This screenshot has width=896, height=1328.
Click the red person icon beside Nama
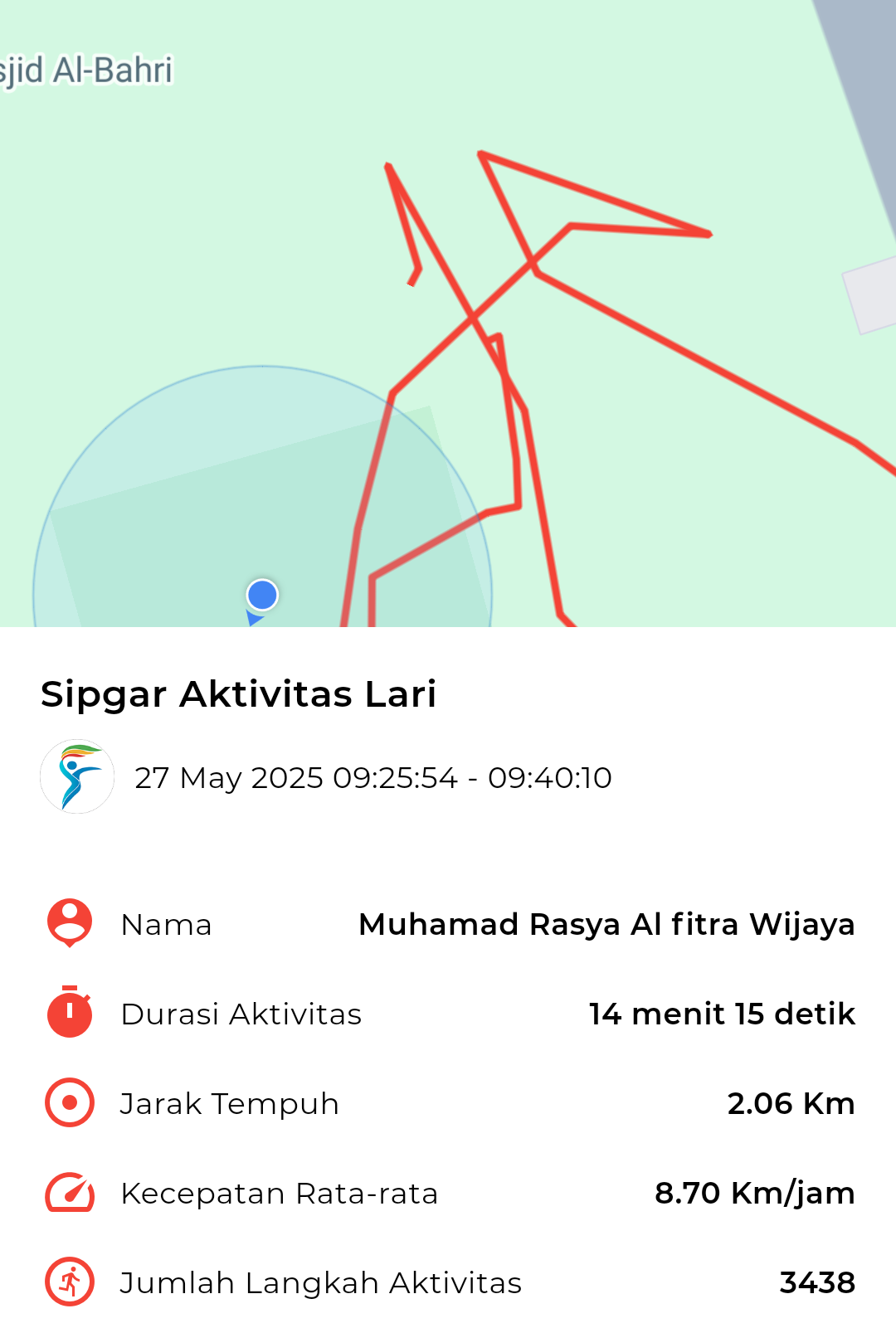70,923
